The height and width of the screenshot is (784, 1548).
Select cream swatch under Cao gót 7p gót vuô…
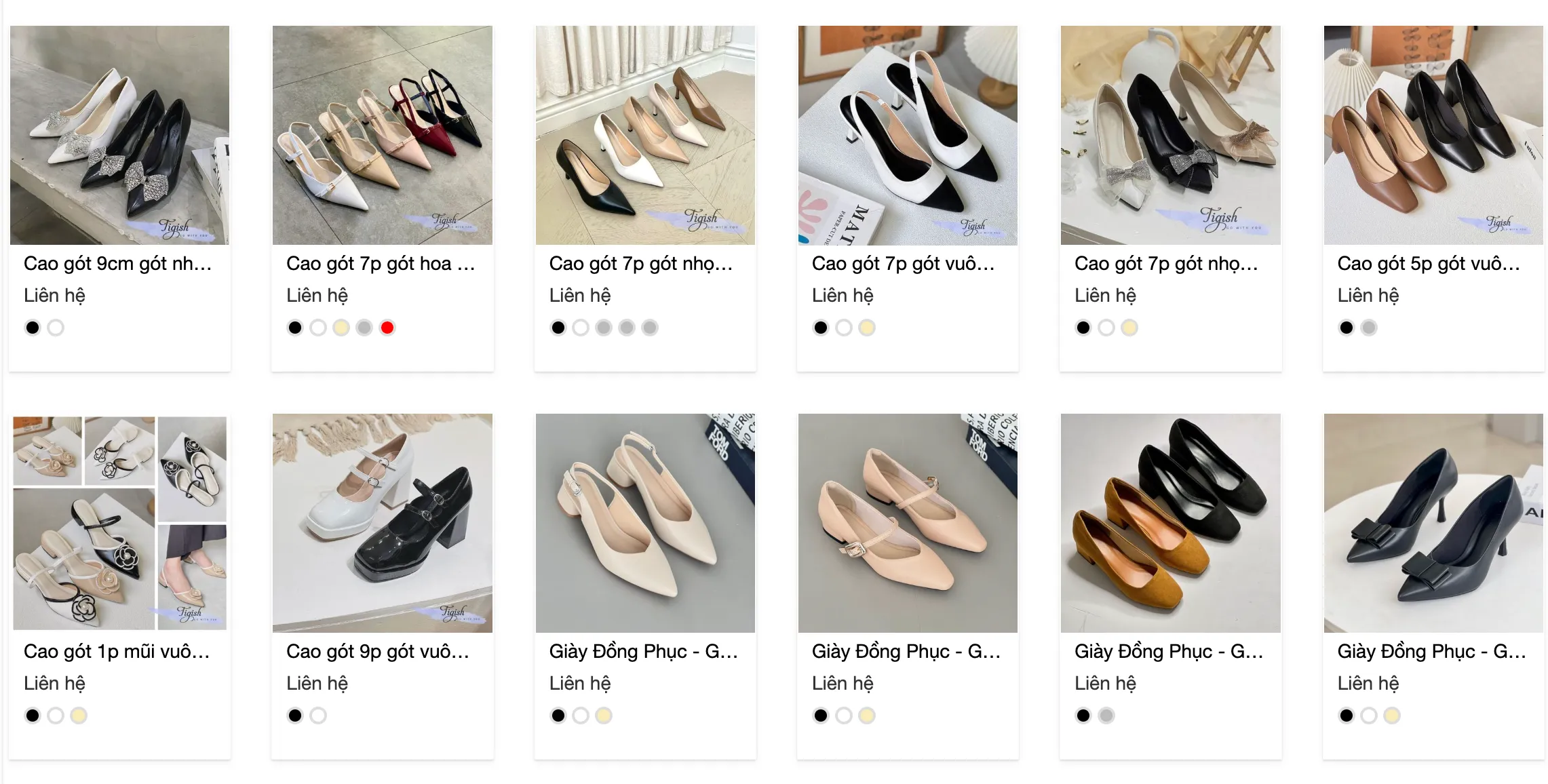(867, 328)
